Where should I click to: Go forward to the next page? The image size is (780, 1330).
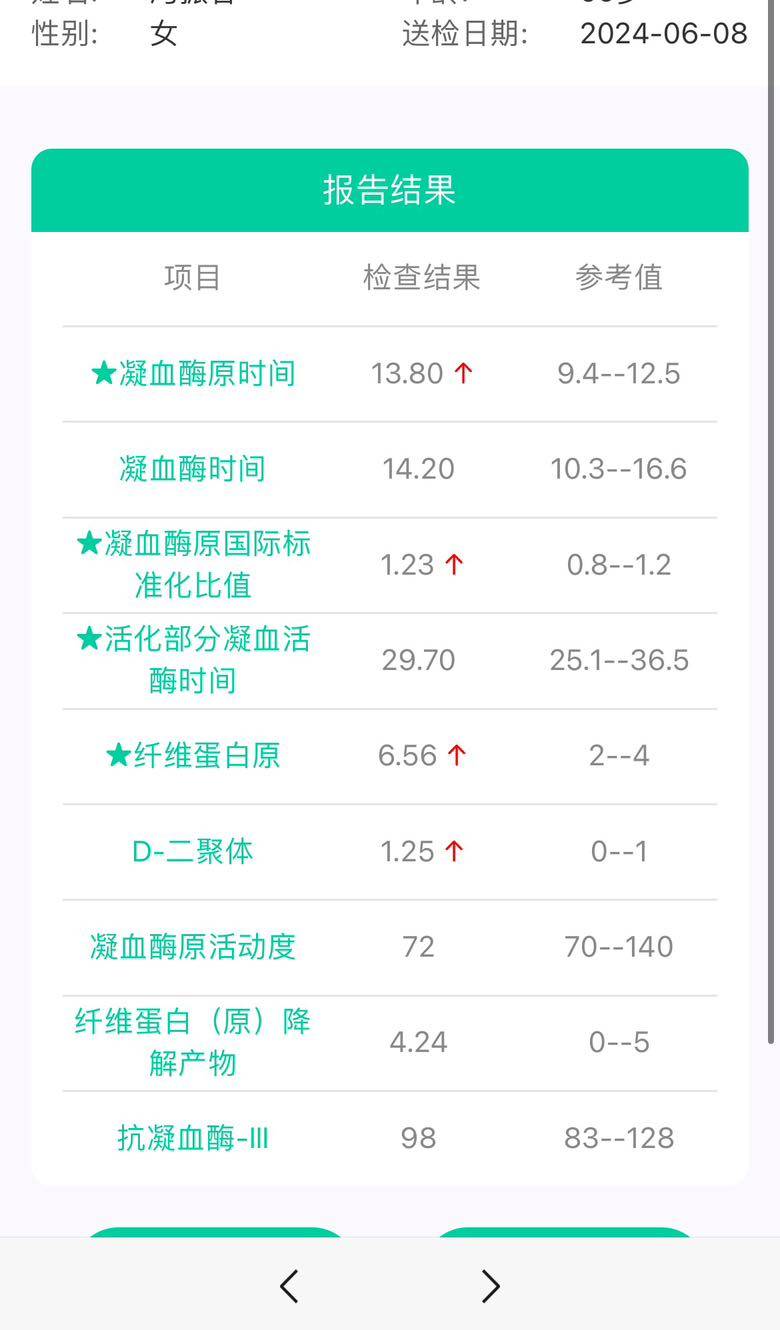[490, 1286]
